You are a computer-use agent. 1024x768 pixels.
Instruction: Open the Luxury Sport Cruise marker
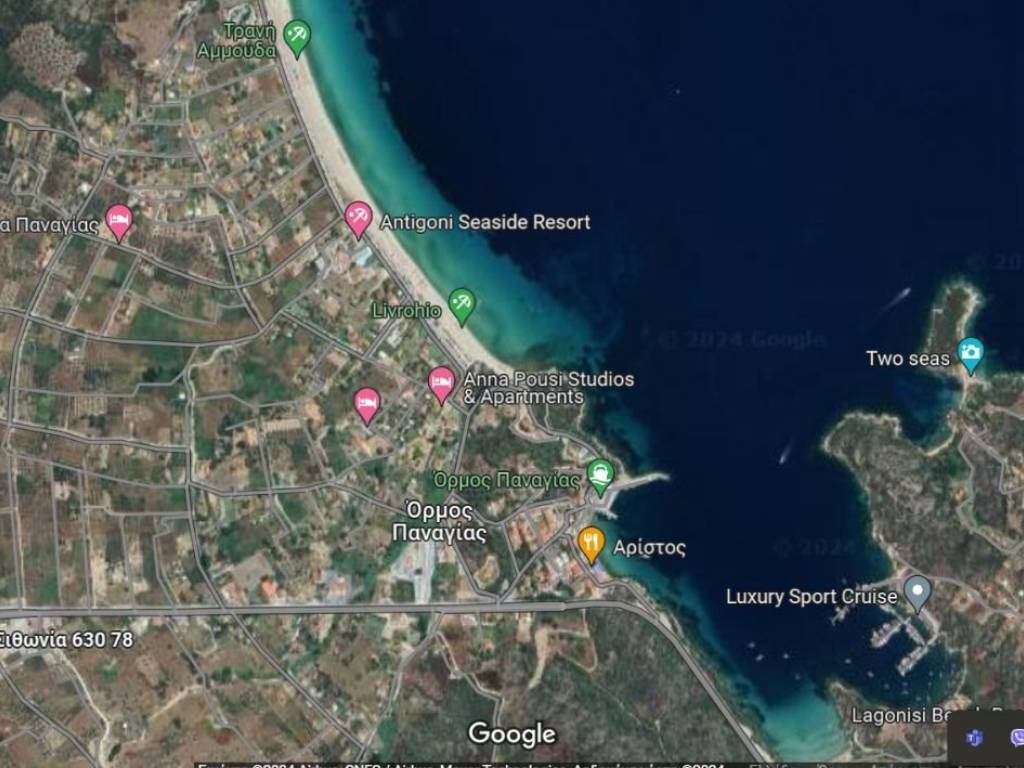pyautogui.click(x=916, y=592)
